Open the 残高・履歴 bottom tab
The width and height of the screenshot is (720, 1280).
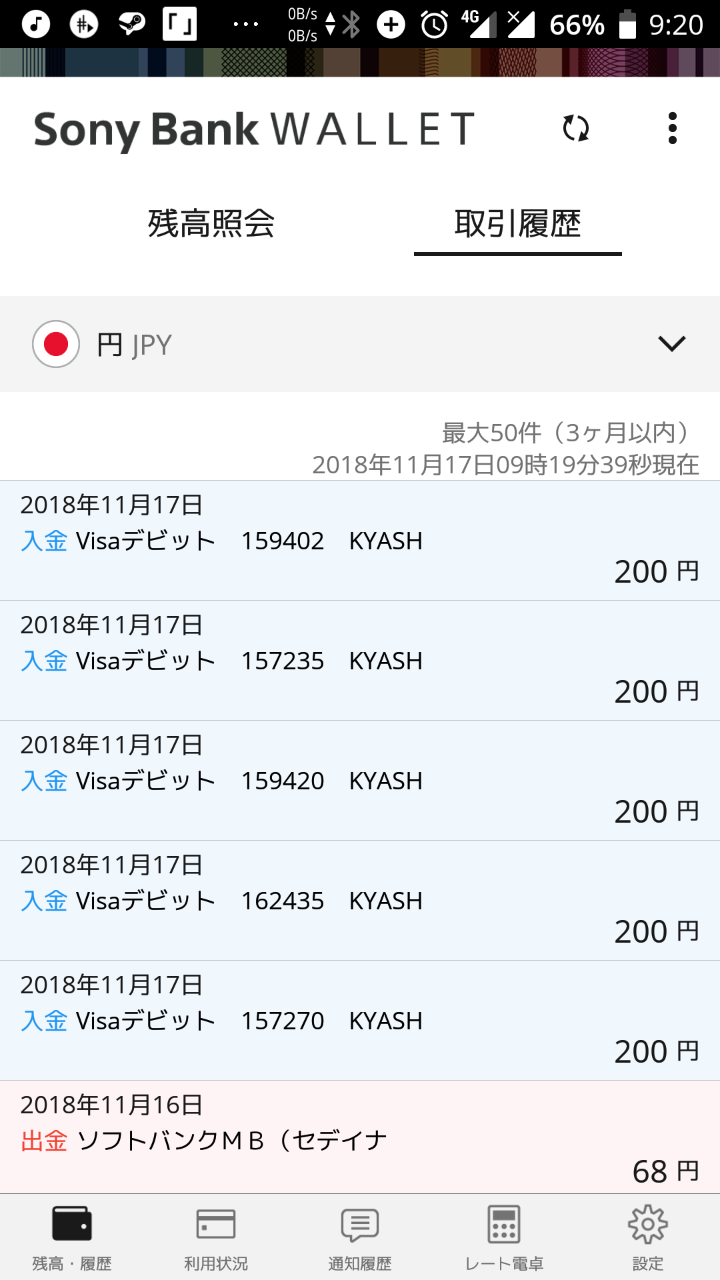(72, 1238)
